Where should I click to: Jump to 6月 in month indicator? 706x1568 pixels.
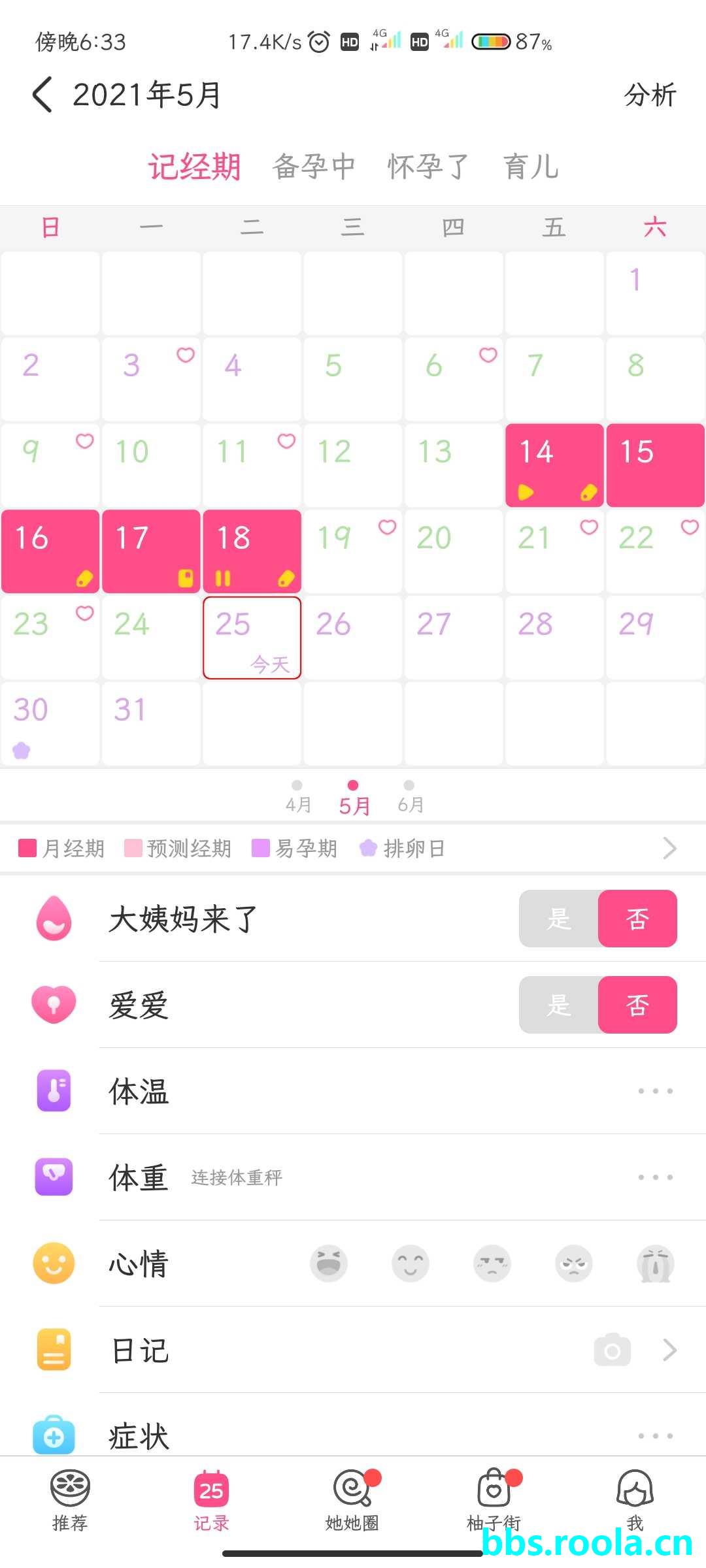pyautogui.click(x=410, y=797)
